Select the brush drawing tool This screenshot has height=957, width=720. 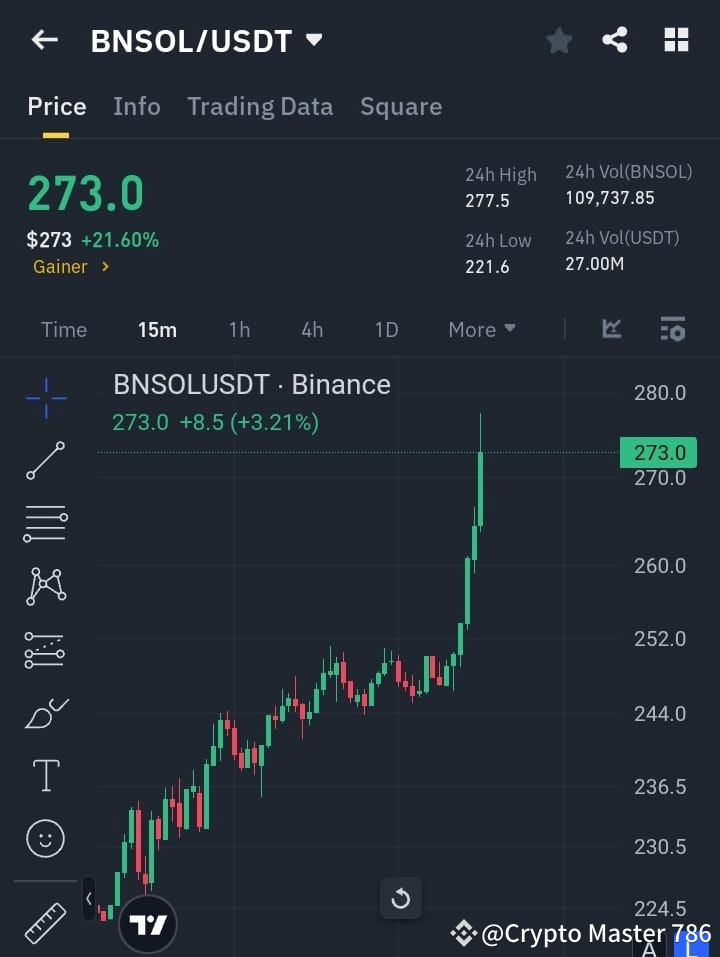(45, 713)
